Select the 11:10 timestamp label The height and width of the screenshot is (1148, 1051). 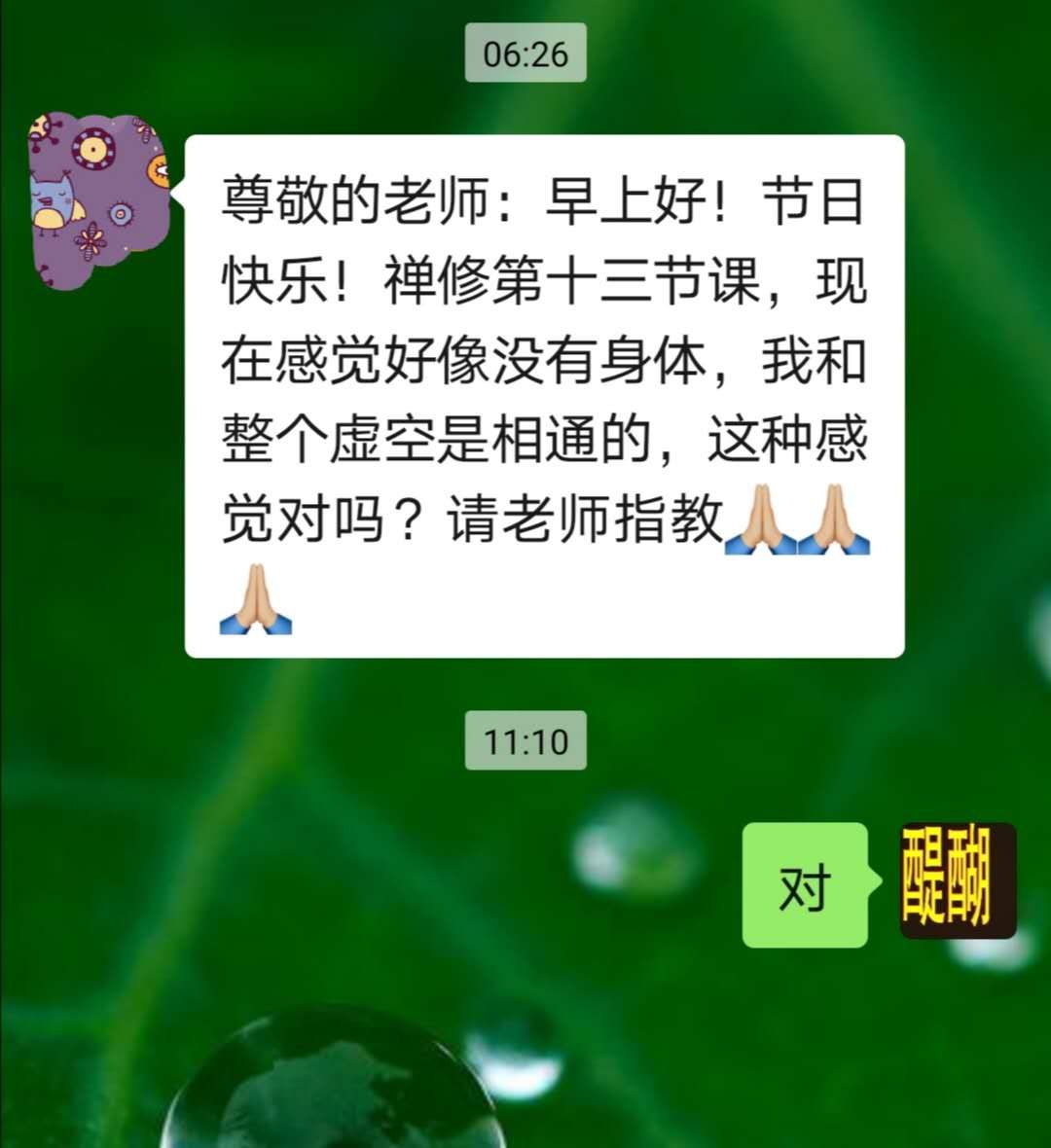525,739
